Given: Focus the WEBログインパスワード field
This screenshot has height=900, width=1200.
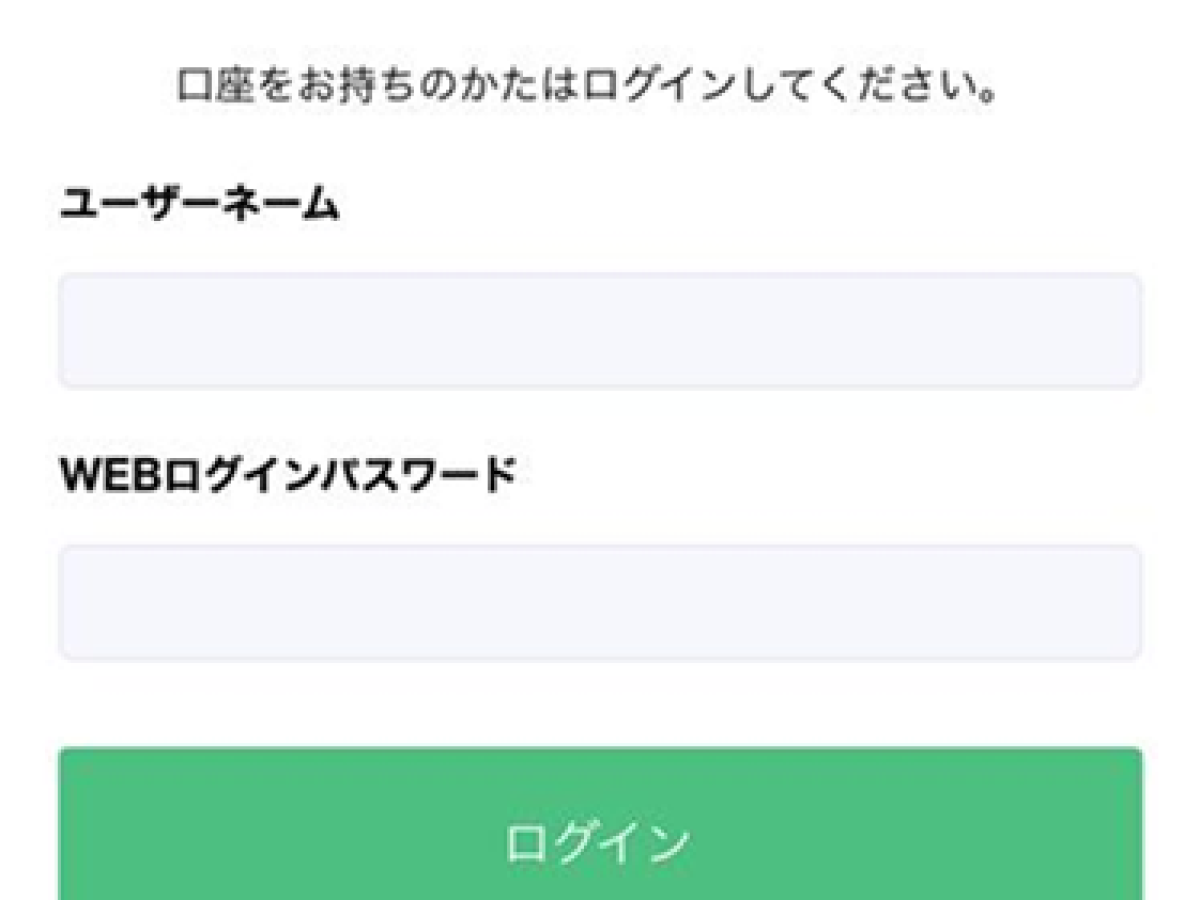Looking at the screenshot, I should pyautogui.click(x=600, y=602).
